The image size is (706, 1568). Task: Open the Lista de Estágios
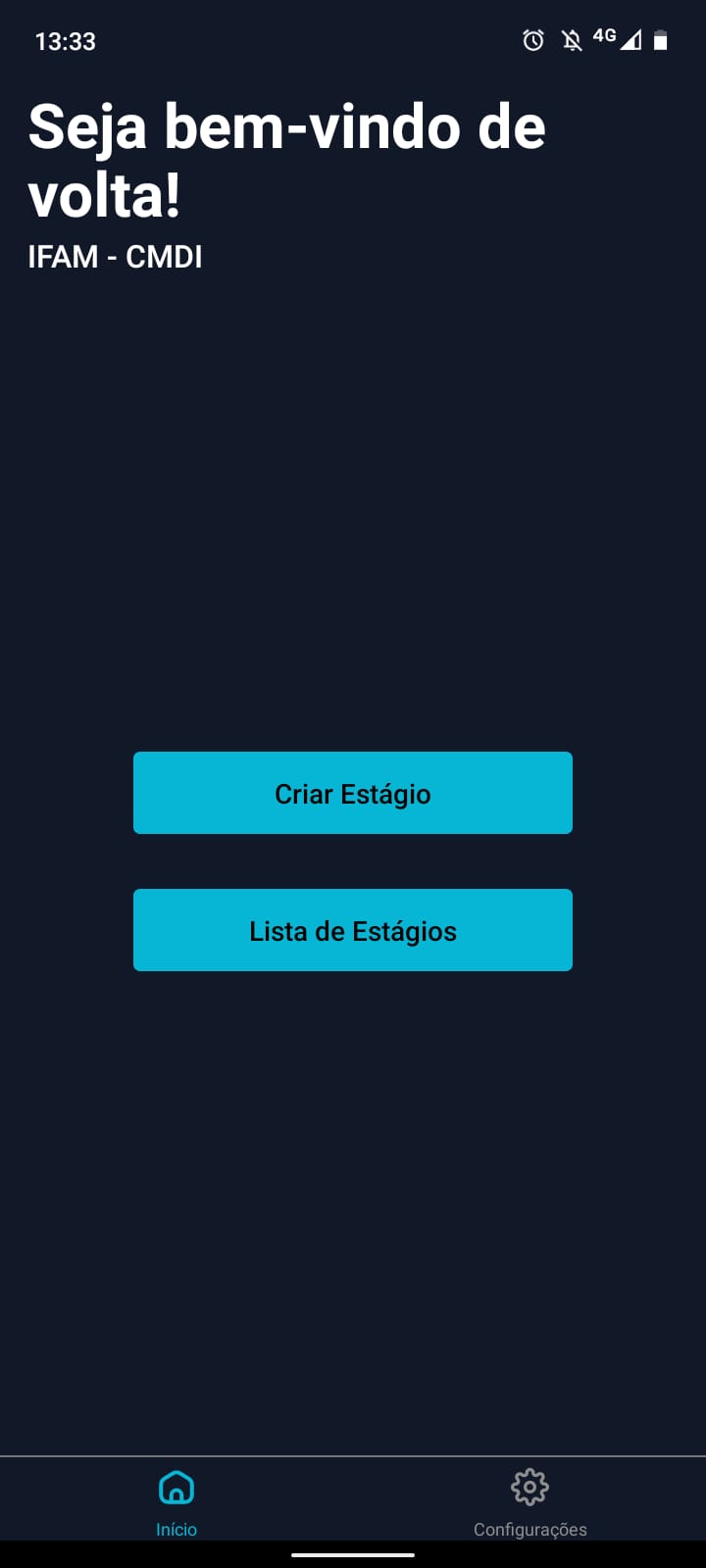point(353,930)
